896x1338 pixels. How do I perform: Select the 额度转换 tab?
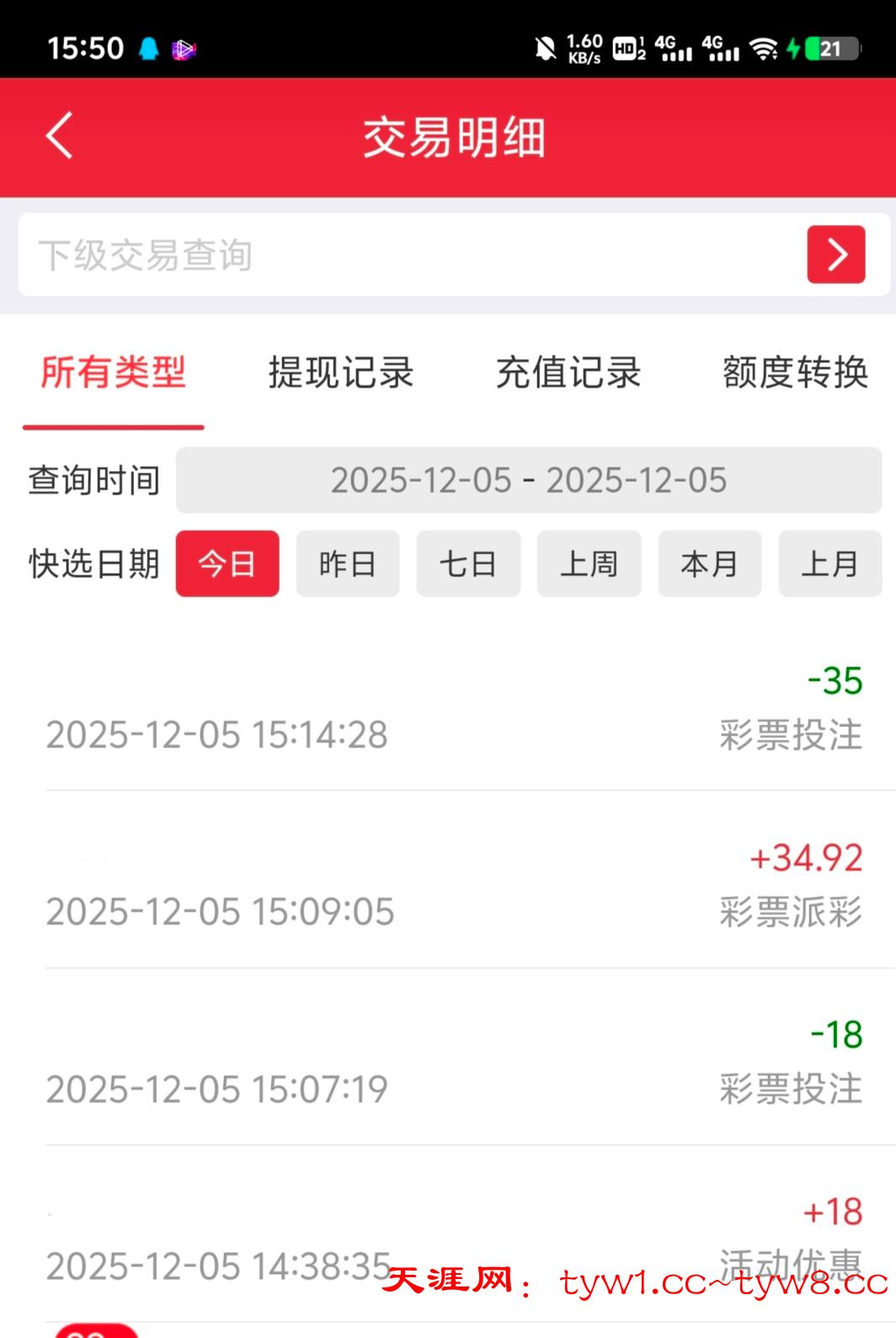(x=795, y=372)
